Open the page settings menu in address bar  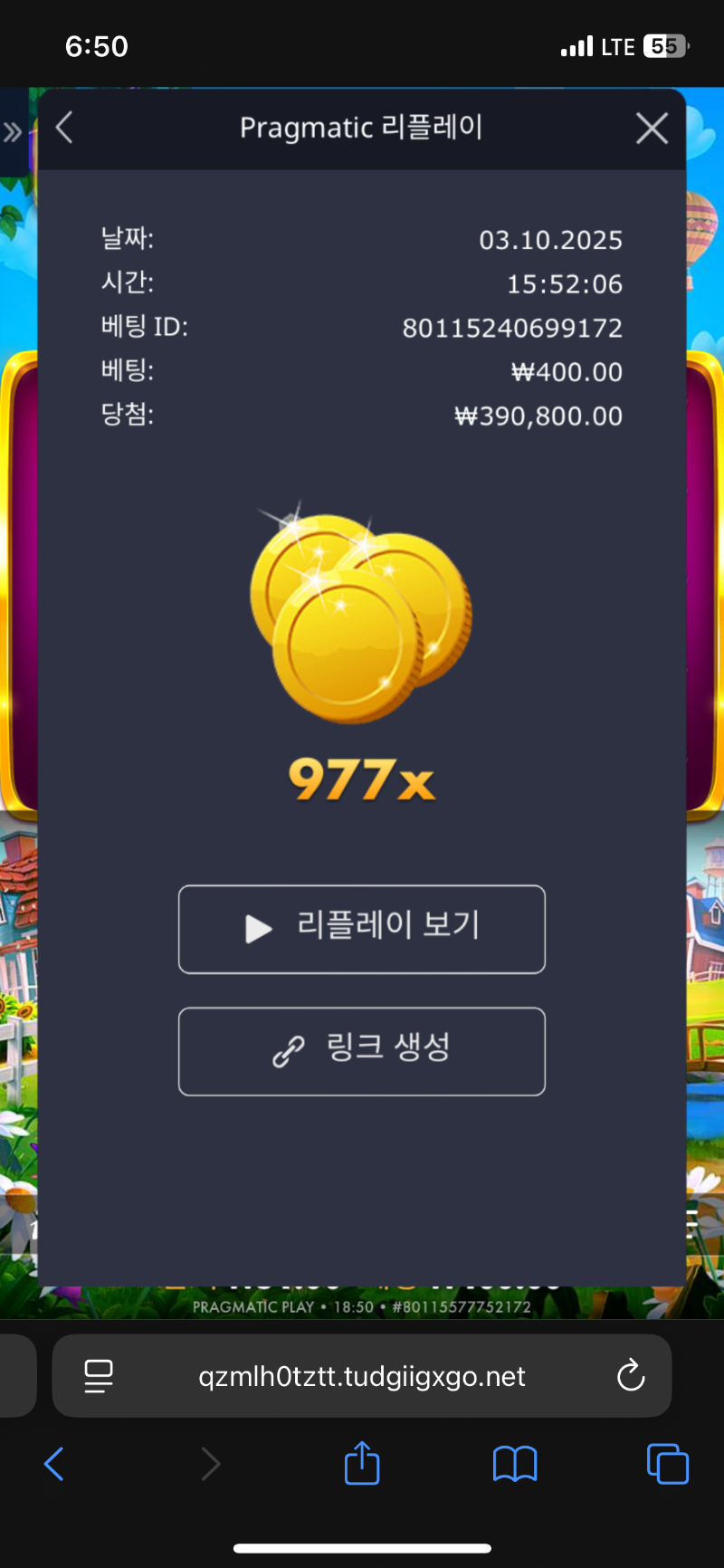[x=98, y=1375]
